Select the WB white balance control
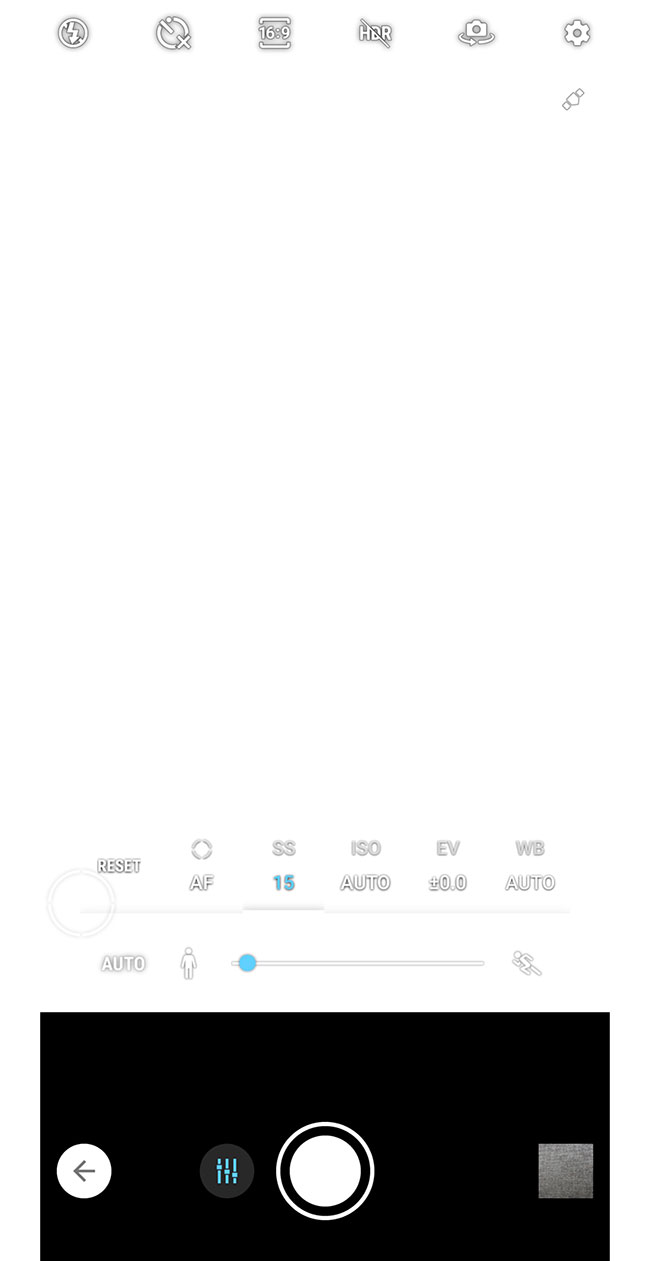The image size is (650, 1261). (529, 866)
